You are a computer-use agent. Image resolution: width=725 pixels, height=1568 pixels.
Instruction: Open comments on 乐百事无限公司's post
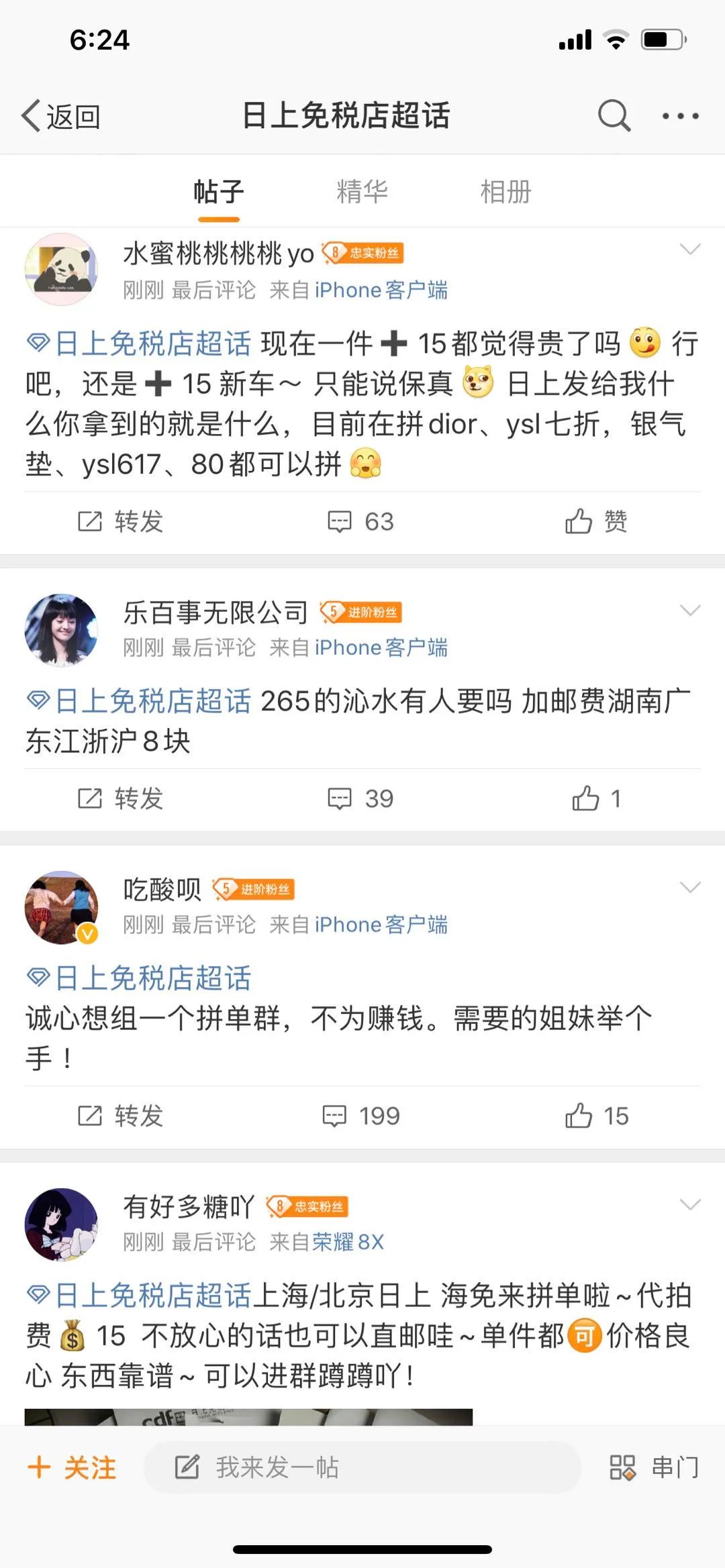click(359, 798)
